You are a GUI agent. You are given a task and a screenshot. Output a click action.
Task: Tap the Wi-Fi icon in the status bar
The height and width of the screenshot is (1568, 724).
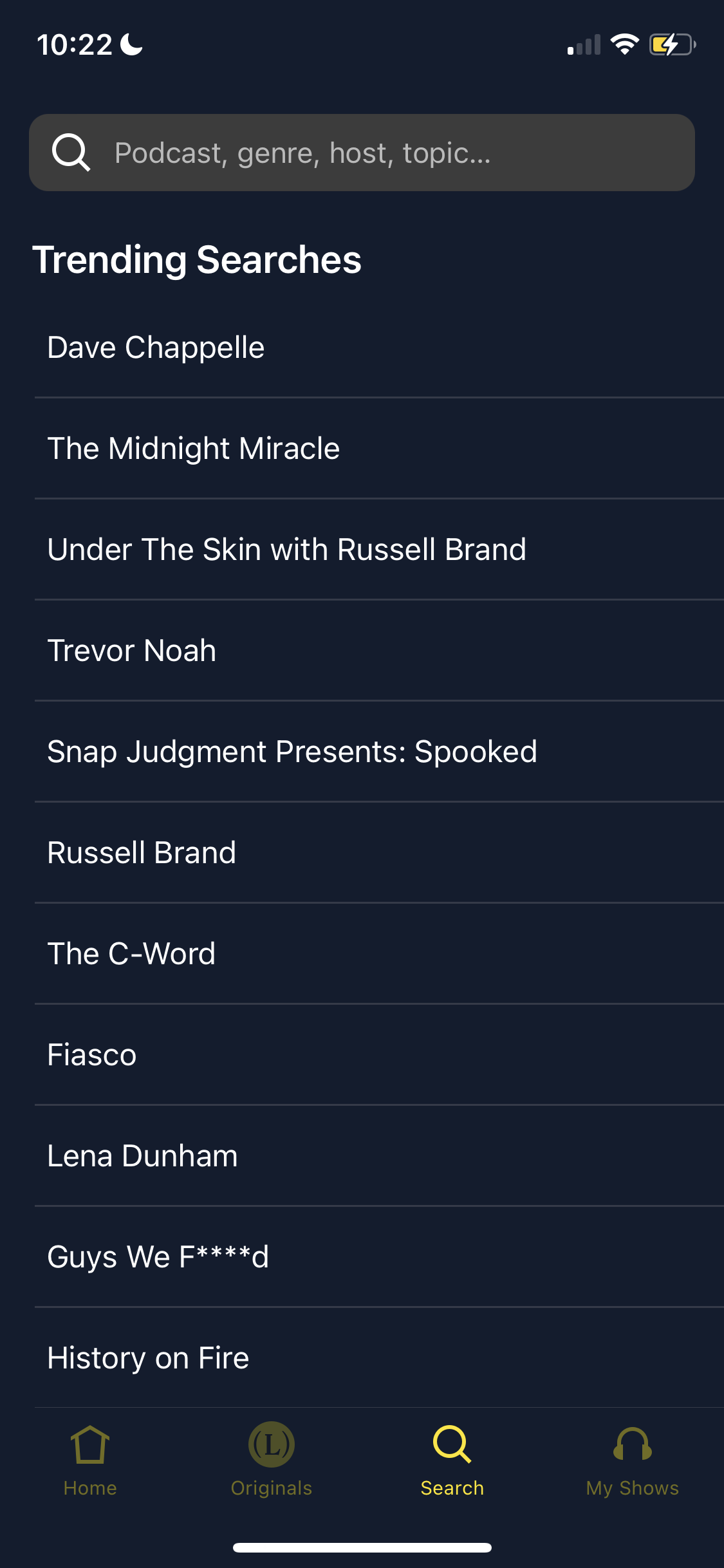623,44
